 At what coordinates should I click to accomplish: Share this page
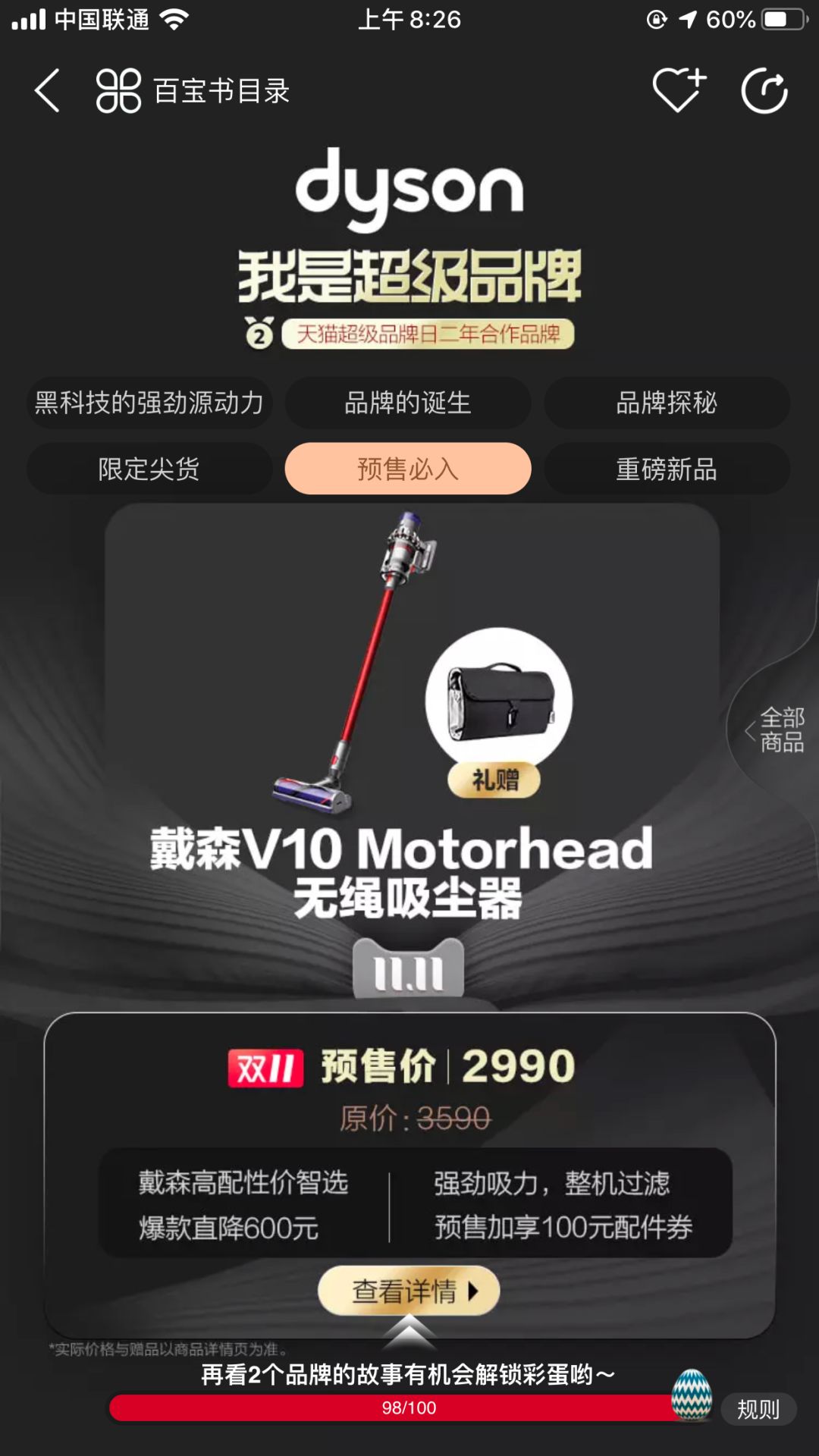point(764,91)
